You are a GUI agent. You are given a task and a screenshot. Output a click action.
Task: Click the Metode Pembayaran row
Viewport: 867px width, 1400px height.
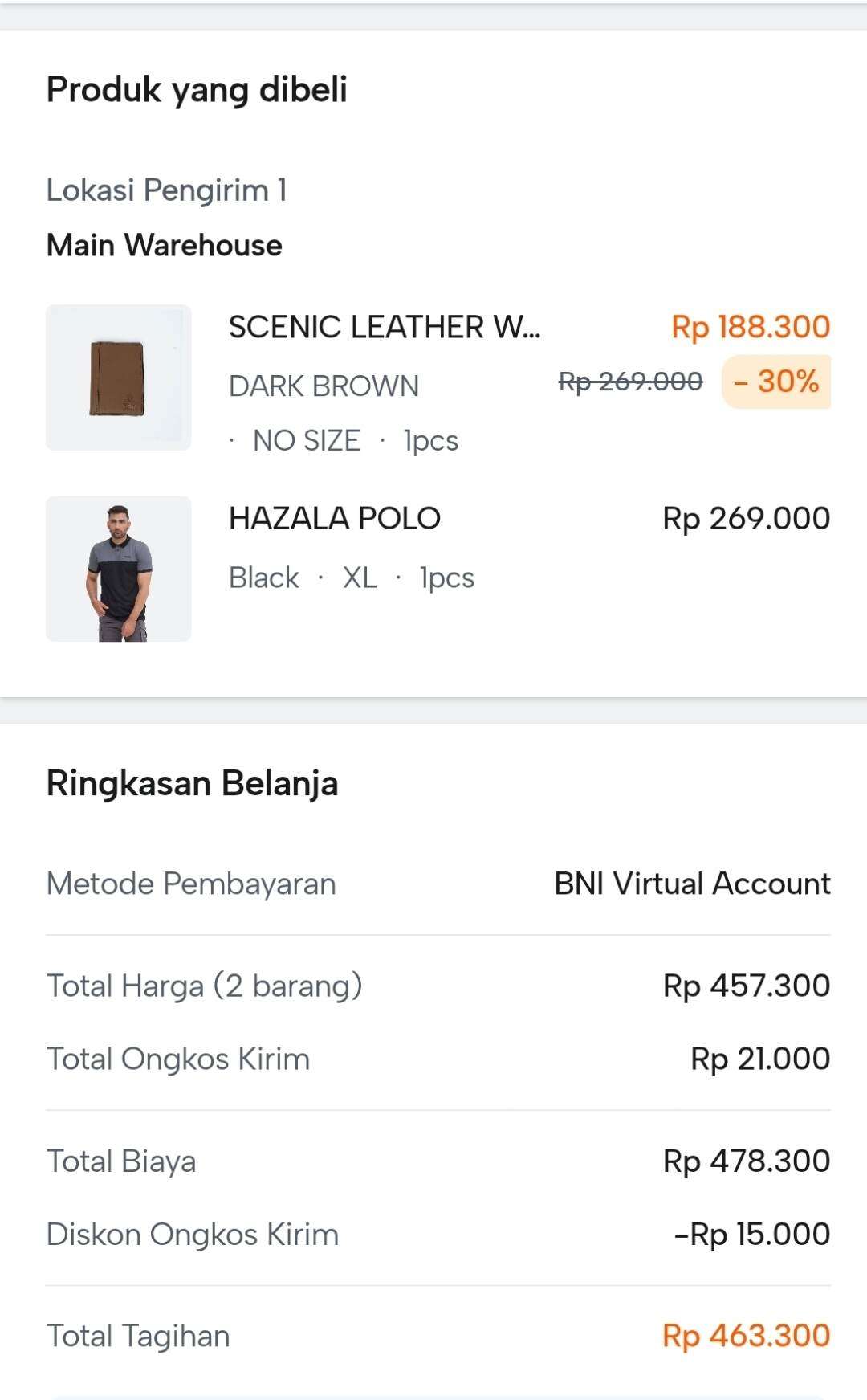coord(190,884)
